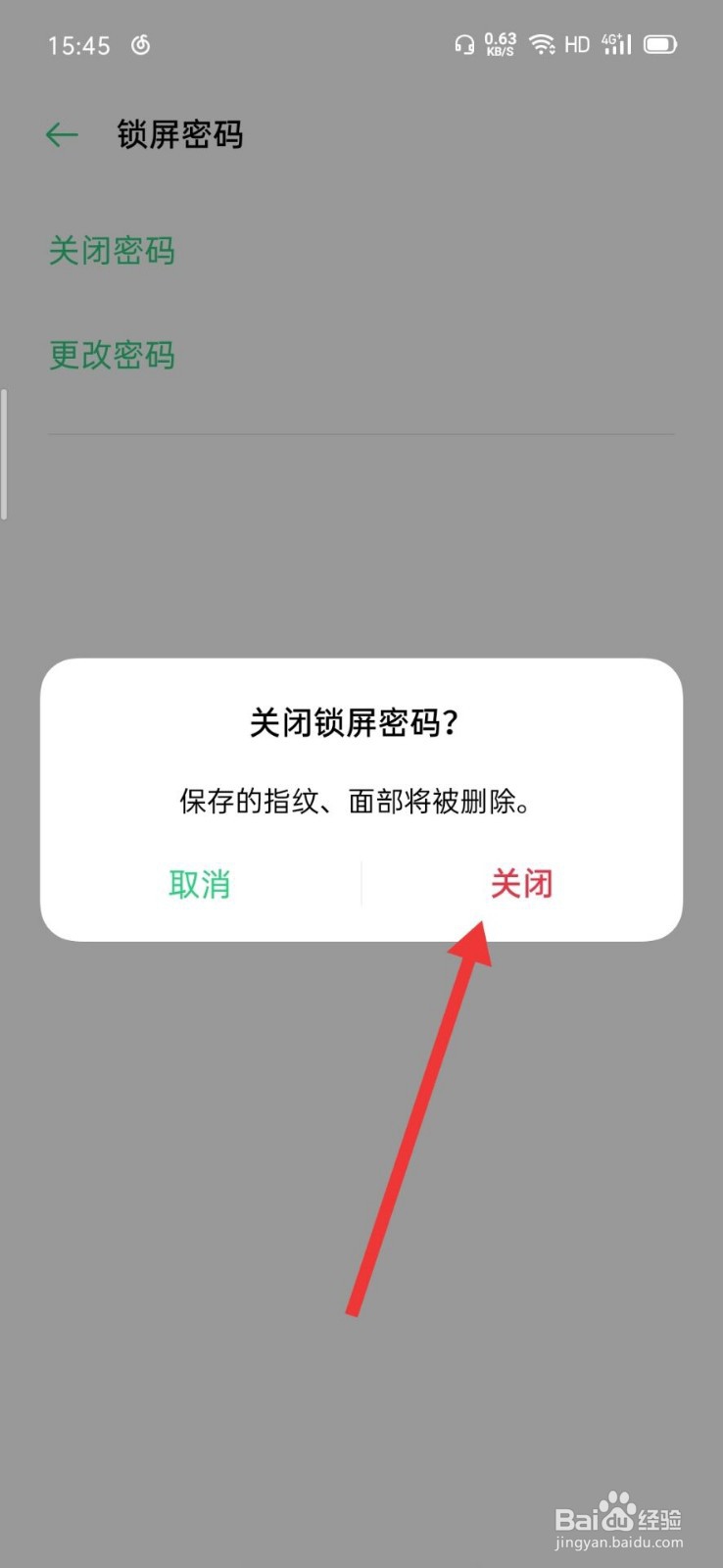
Task: Tap the battery icon in the status bar
Action: point(658,44)
